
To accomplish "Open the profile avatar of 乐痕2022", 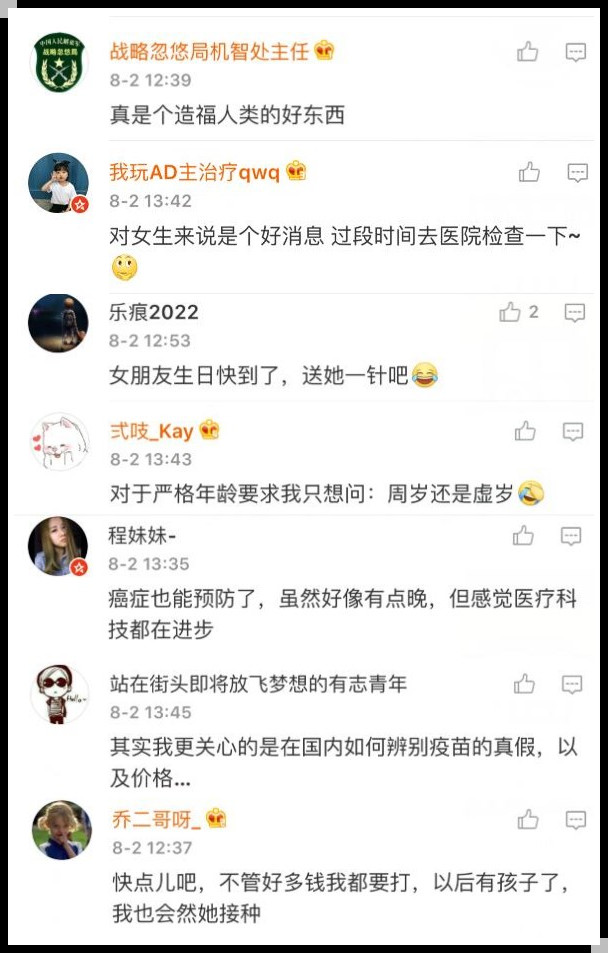I will pos(58,323).
